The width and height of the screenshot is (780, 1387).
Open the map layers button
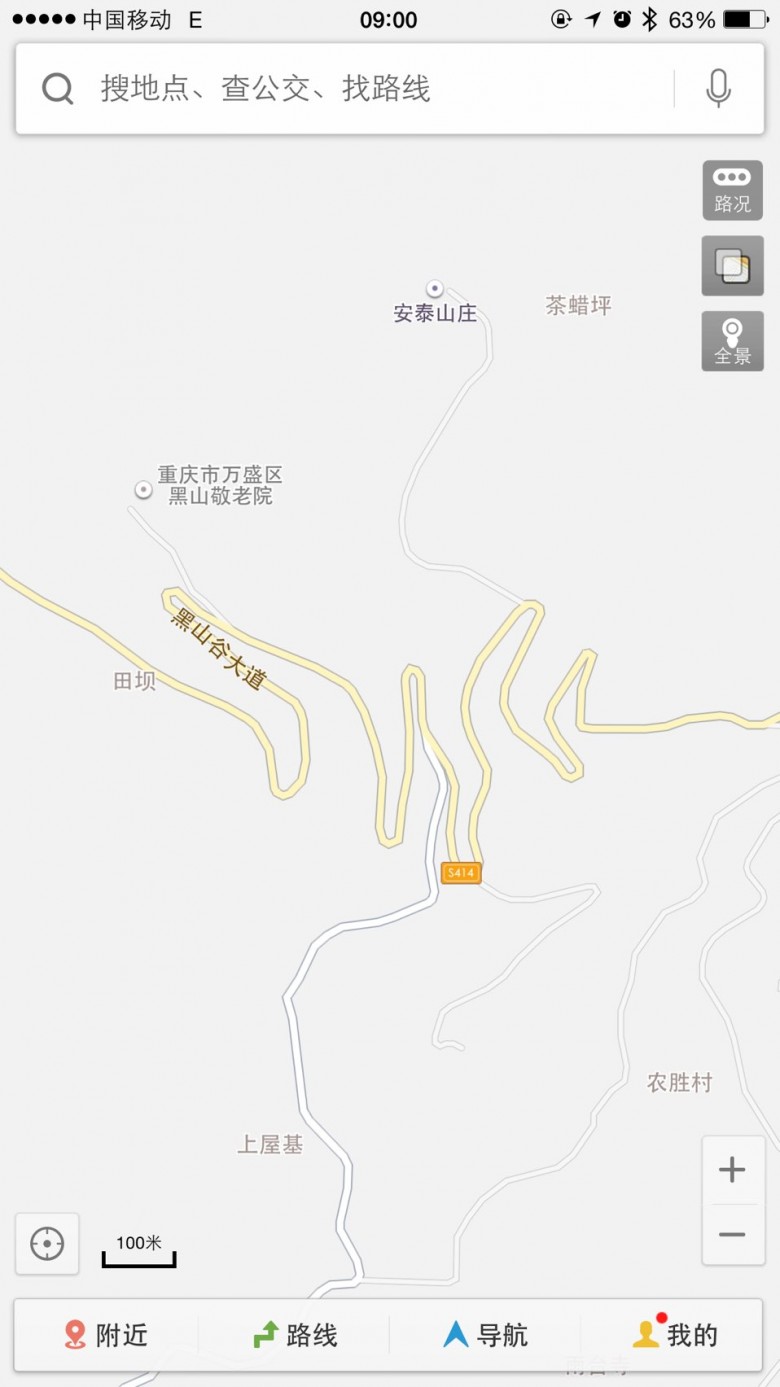click(732, 266)
